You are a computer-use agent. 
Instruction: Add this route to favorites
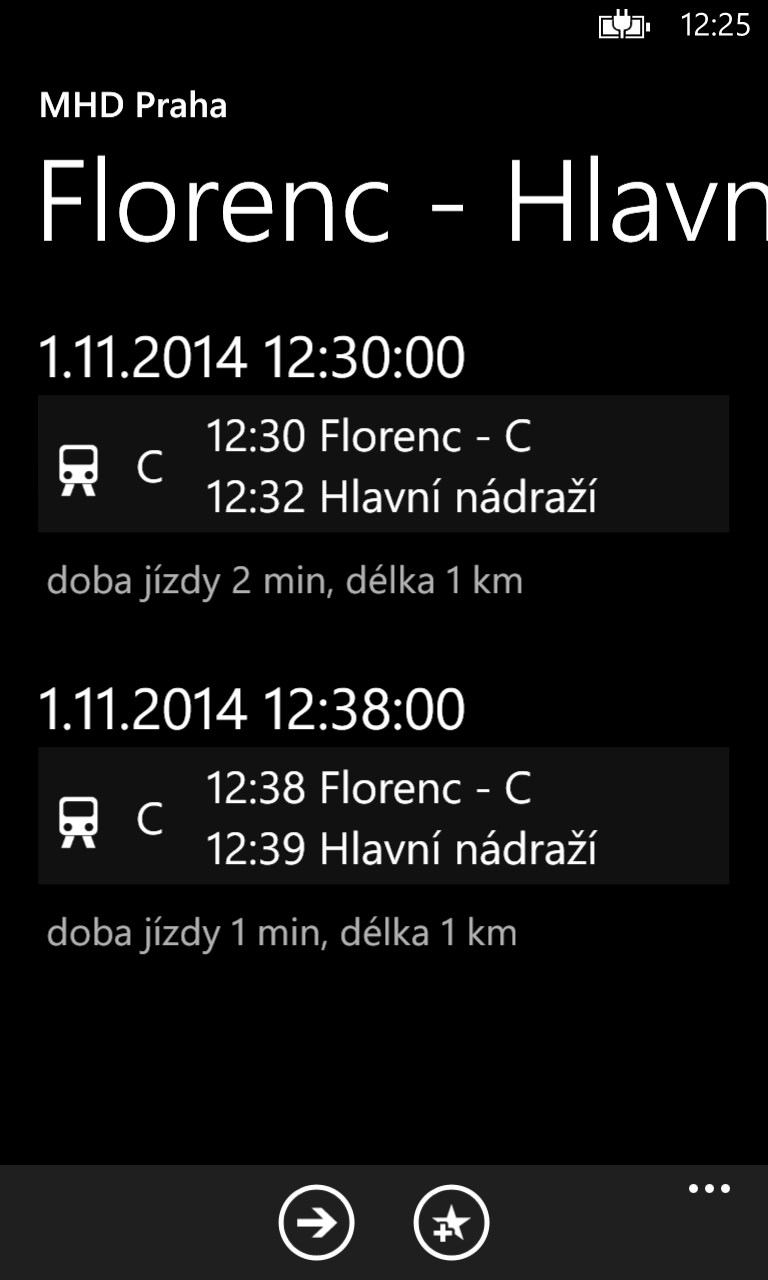451,1222
